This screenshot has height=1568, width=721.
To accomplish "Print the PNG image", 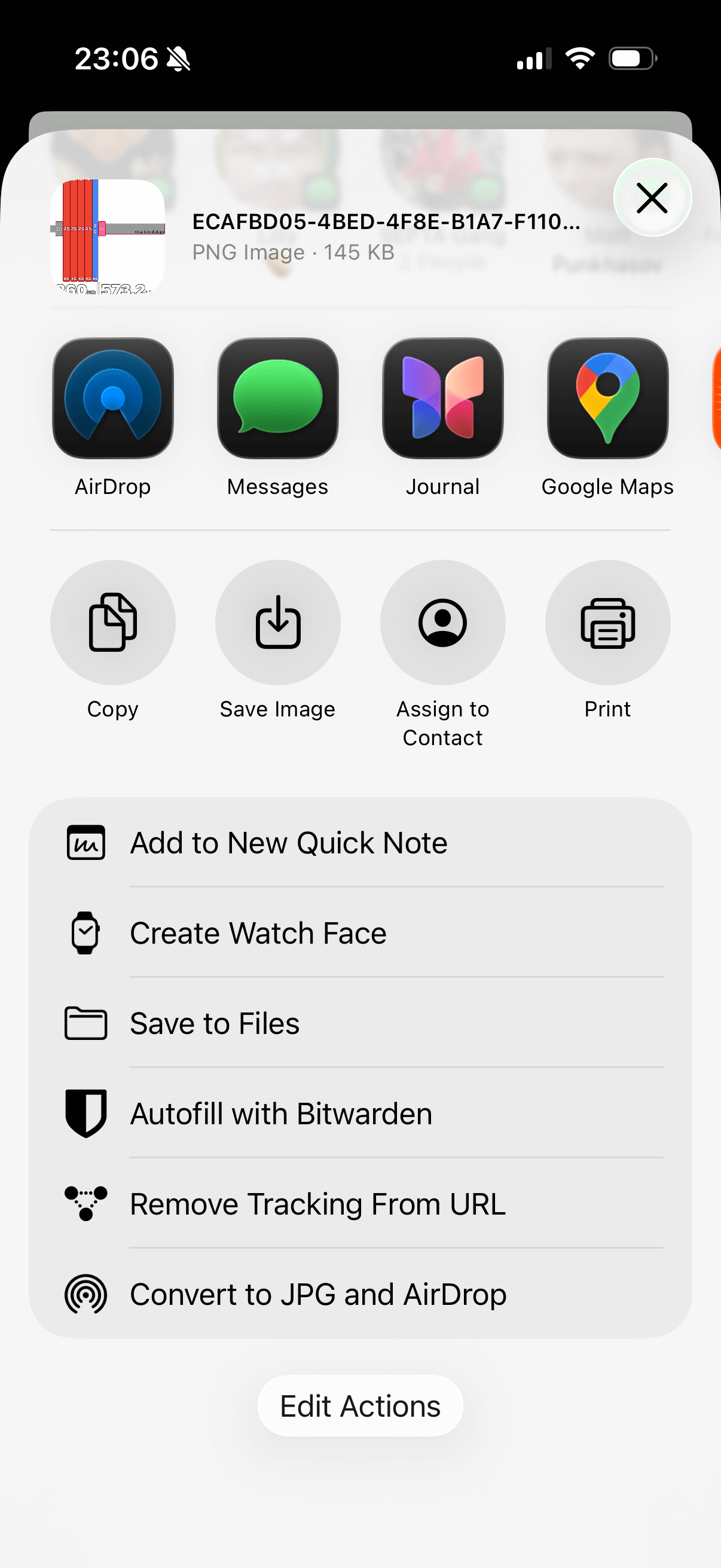I will [607, 621].
